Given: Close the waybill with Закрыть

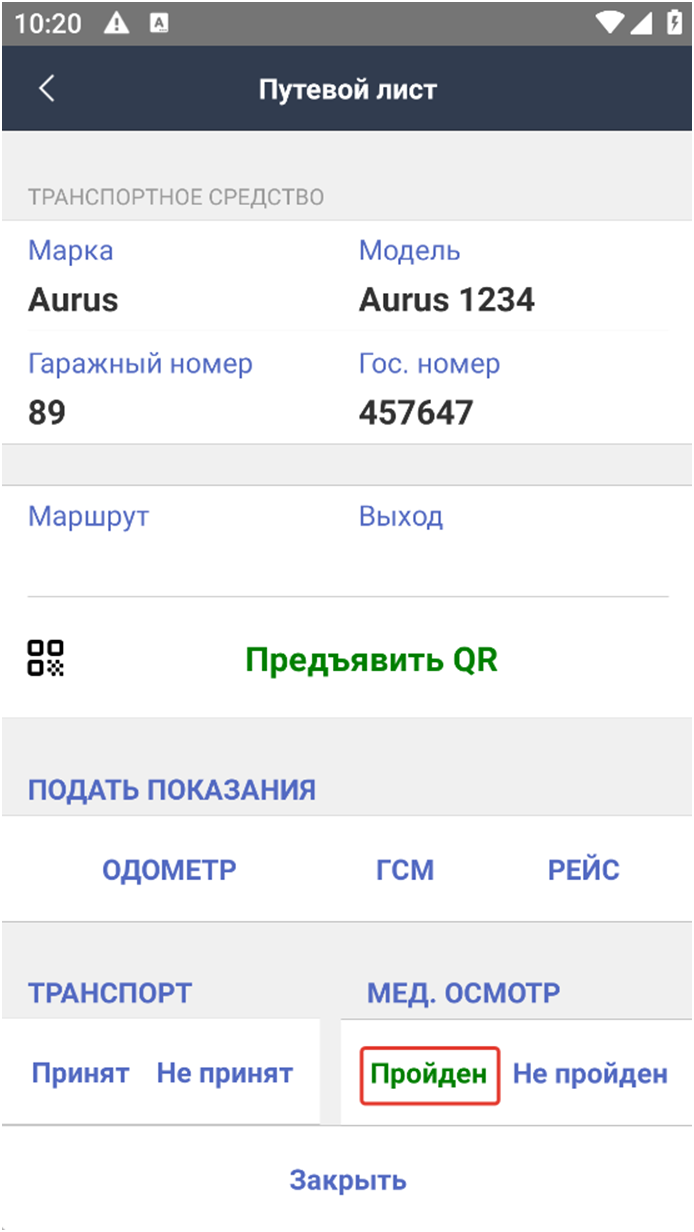Looking at the screenshot, I should (348, 1180).
